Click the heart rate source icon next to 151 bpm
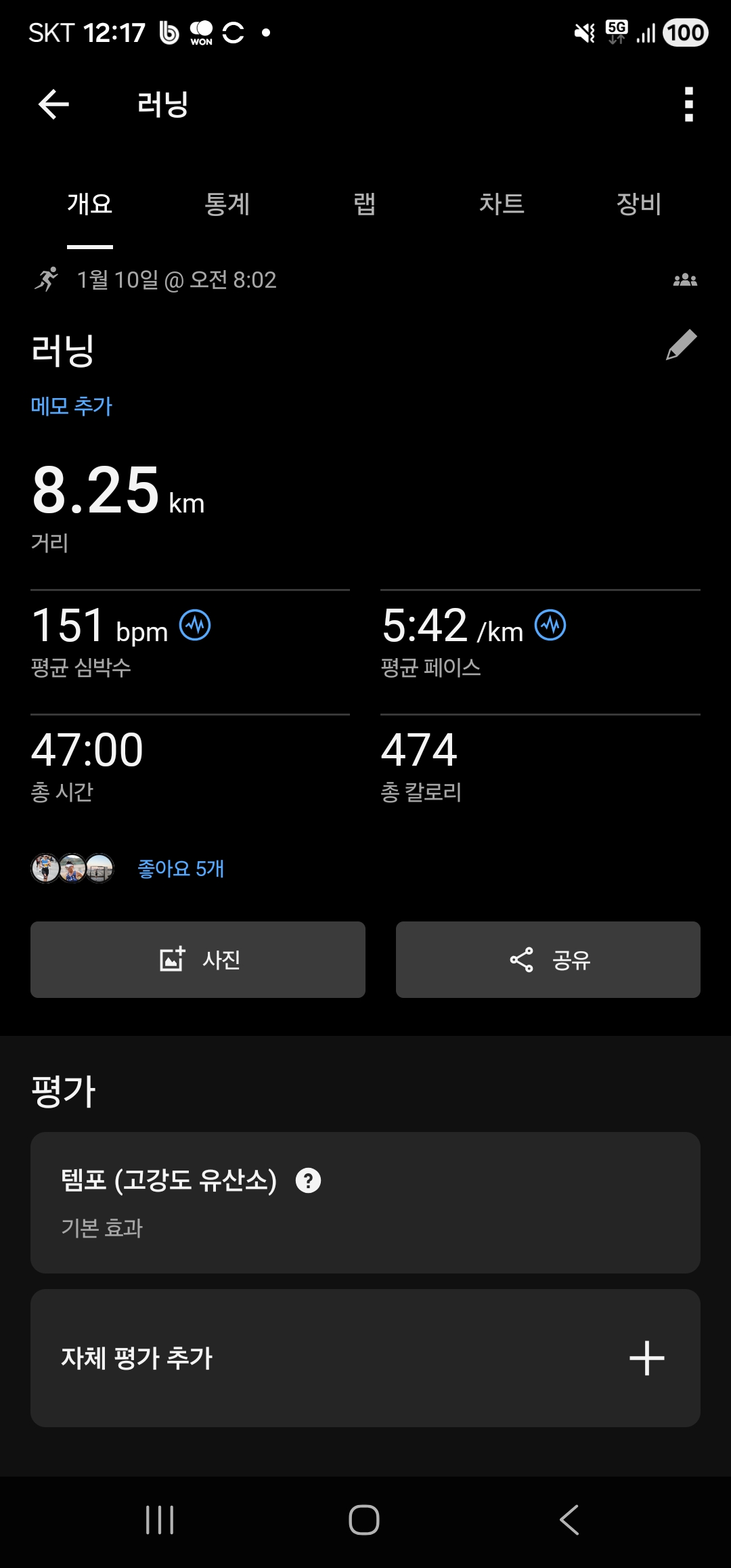Image resolution: width=731 pixels, height=1568 pixels. click(x=196, y=626)
